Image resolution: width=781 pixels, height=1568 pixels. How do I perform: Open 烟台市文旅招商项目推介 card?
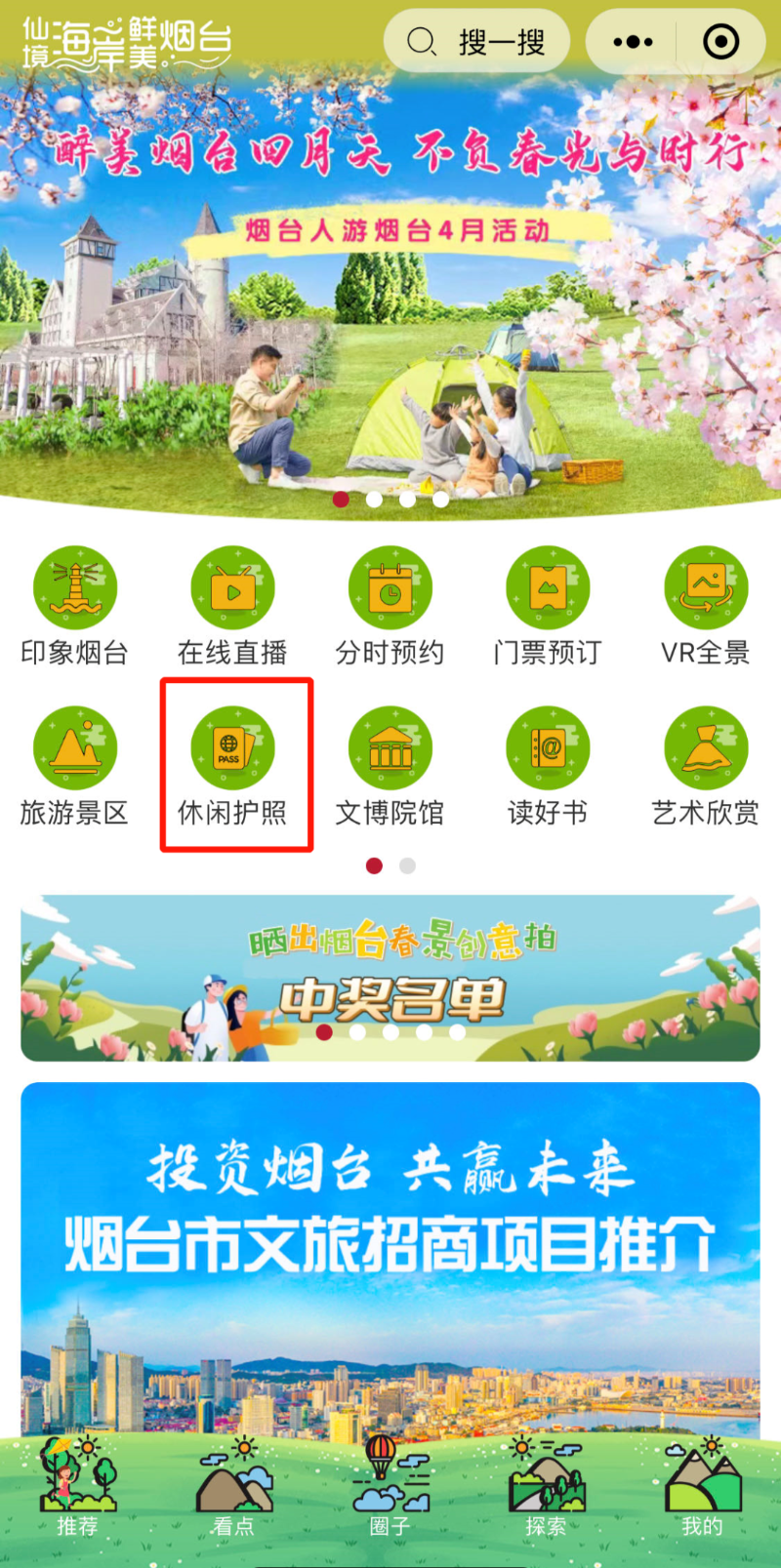pos(390,1259)
